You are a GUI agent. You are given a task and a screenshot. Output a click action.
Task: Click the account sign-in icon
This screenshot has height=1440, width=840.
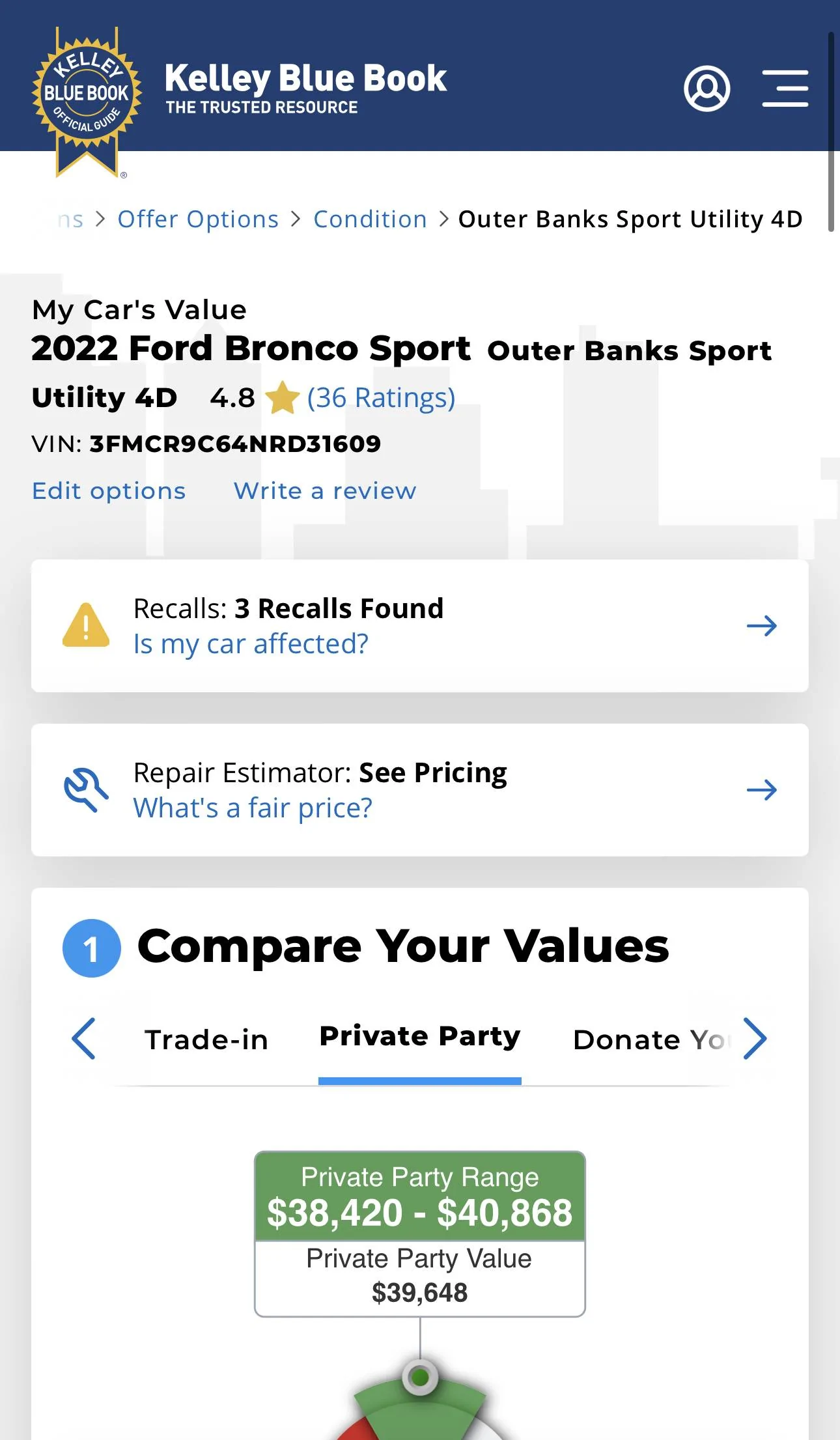[707, 89]
